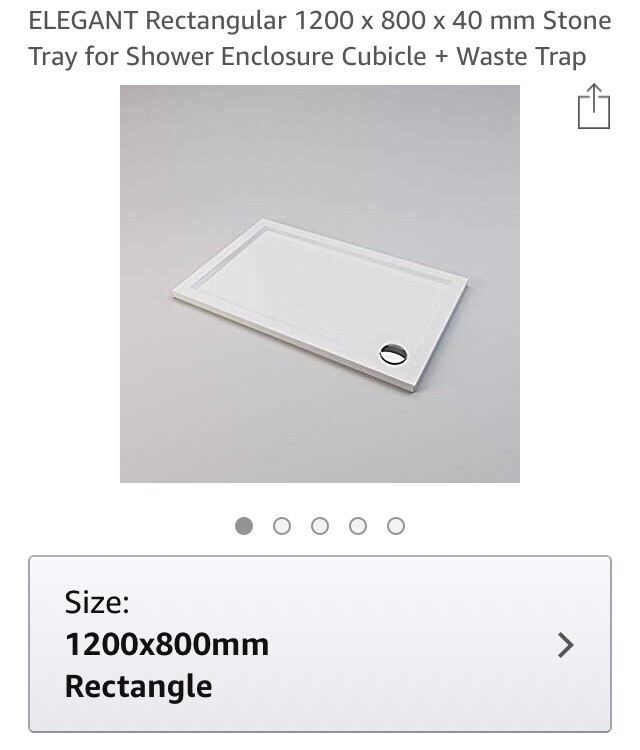Screen dimensions: 640x750
Task: Jump to the second product image dot
Action: point(282,526)
